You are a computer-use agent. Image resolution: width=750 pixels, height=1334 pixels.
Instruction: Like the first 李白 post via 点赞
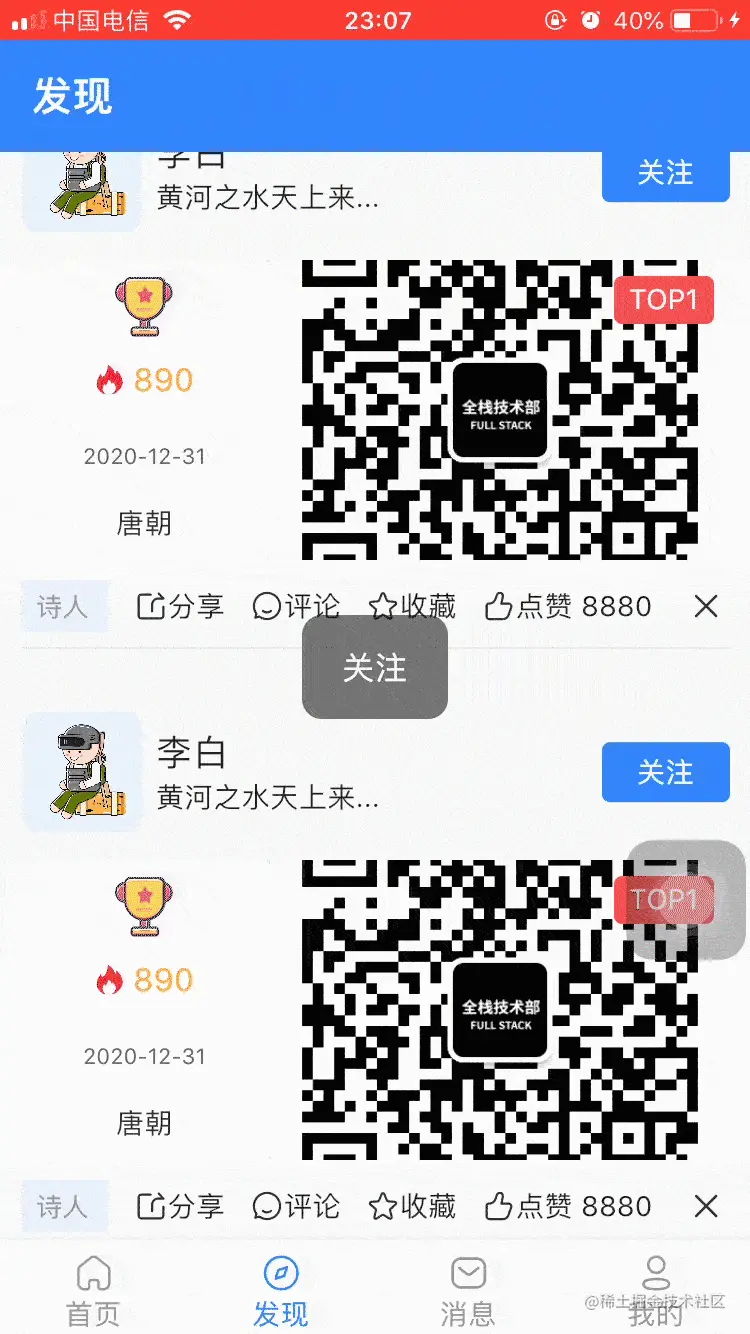click(x=567, y=606)
